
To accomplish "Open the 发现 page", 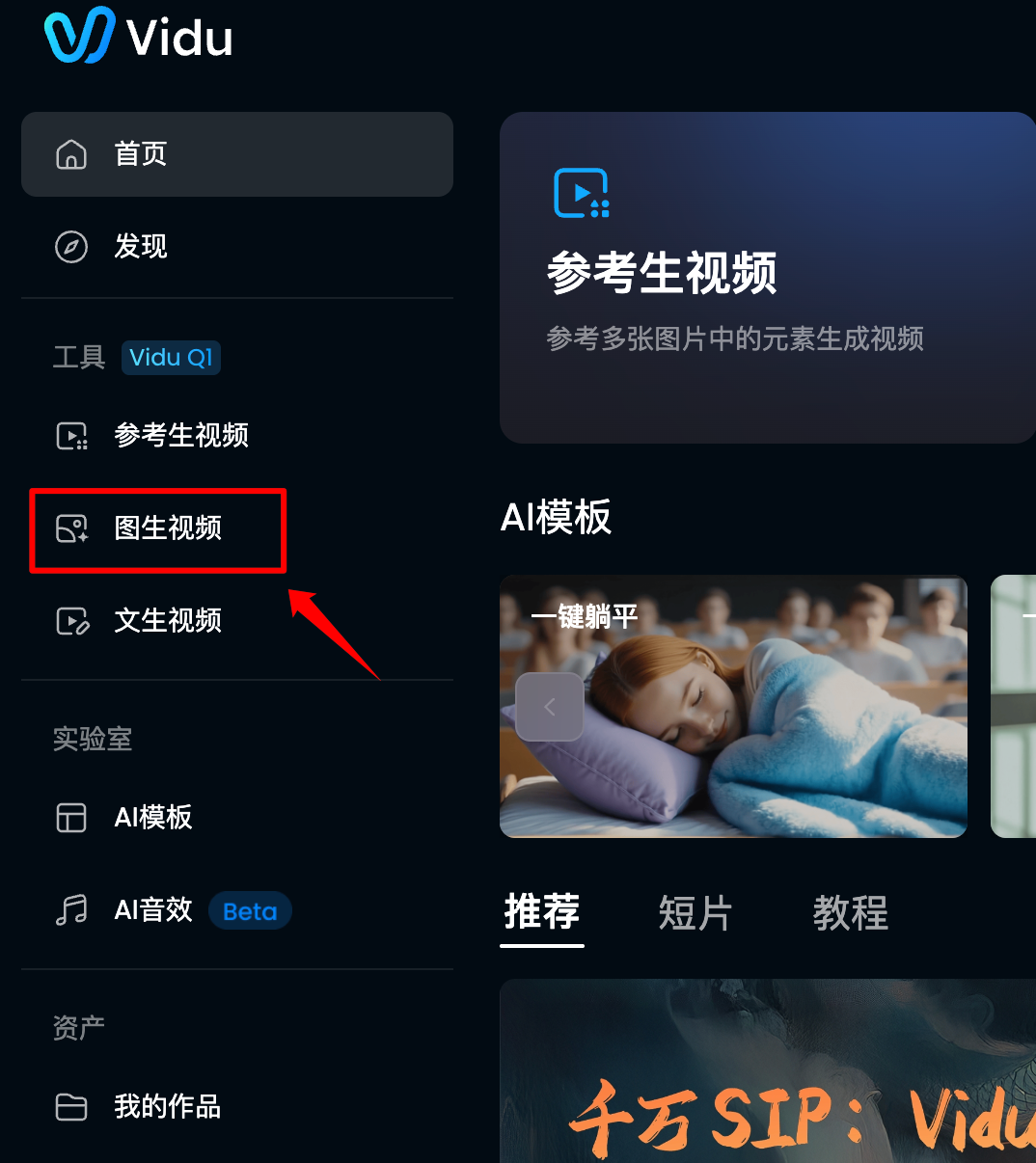I will [140, 247].
